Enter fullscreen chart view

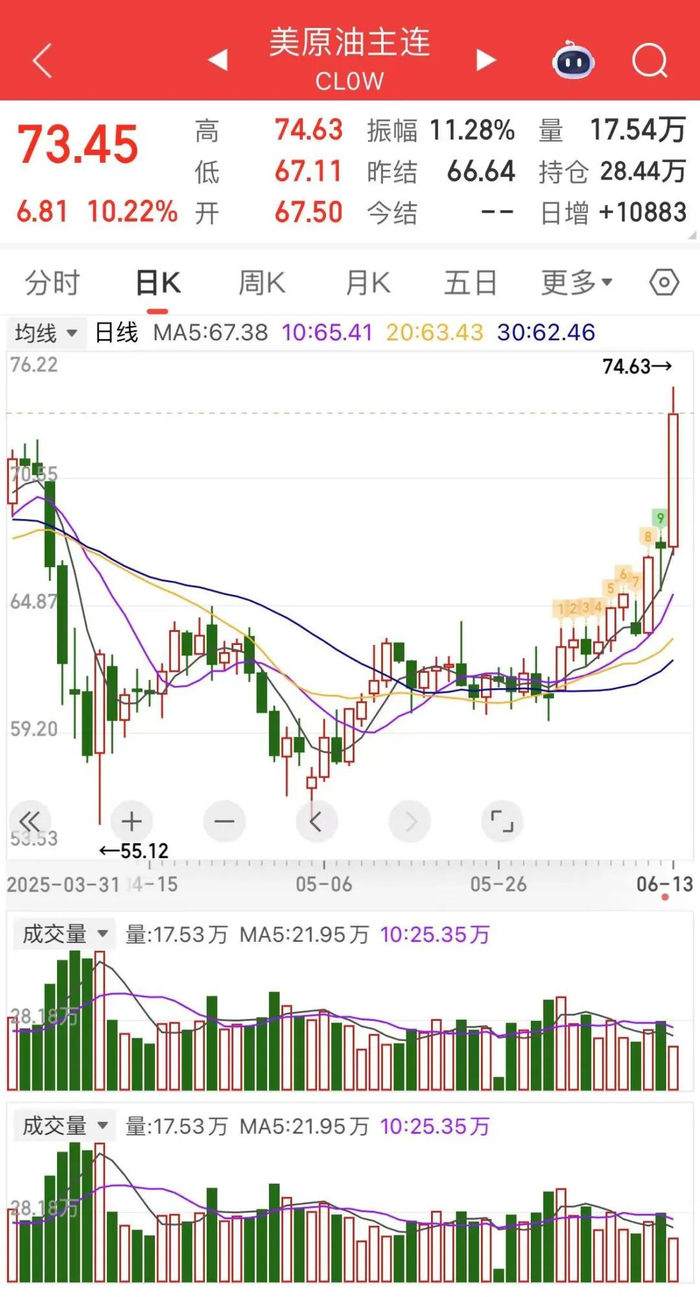(502, 822)
